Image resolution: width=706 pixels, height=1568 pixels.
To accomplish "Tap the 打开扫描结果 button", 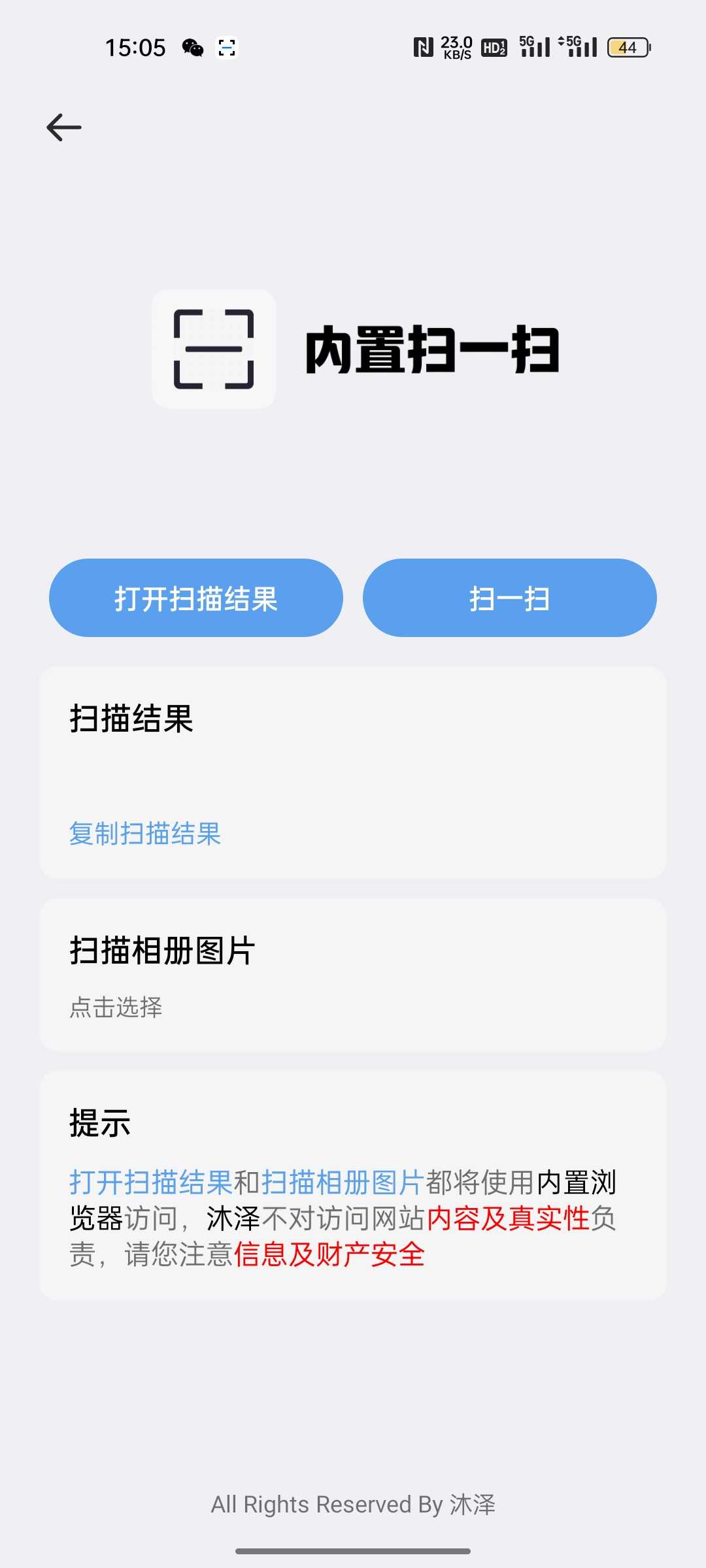I will click(x=196, y=598).
